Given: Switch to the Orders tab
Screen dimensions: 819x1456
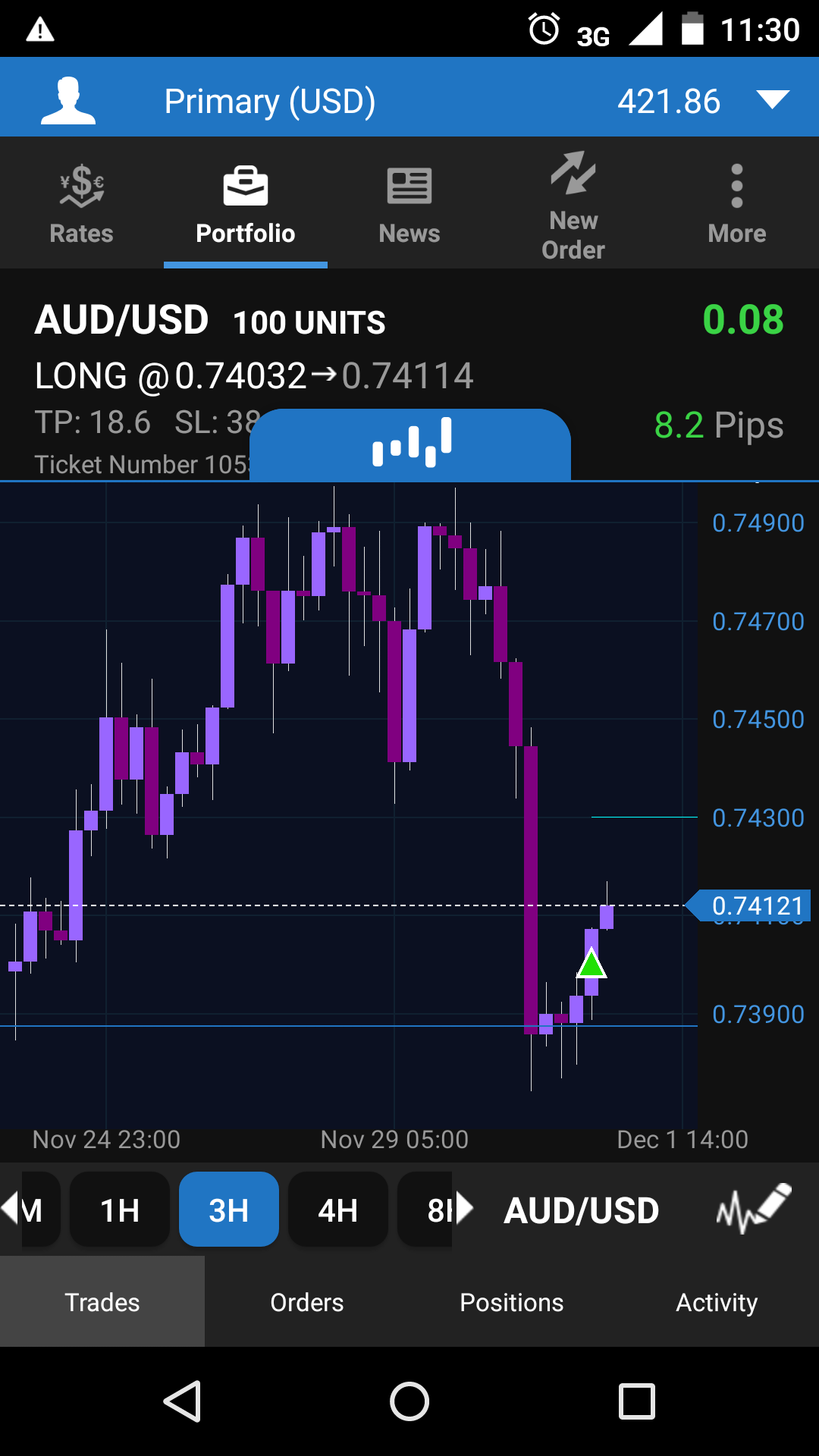Looking at the screenshot, I should point(307,1302).
